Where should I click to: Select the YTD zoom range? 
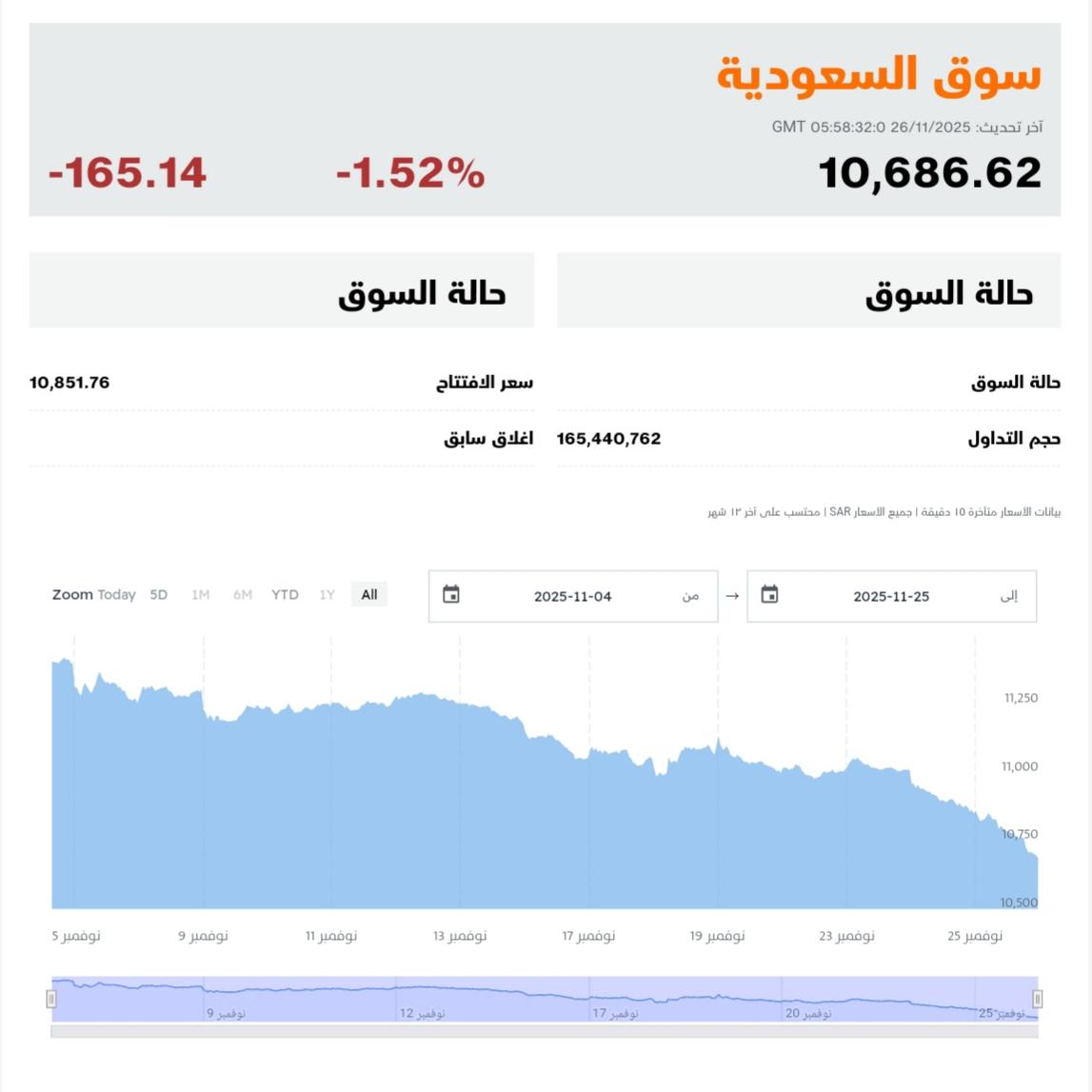tap(285, 595)
